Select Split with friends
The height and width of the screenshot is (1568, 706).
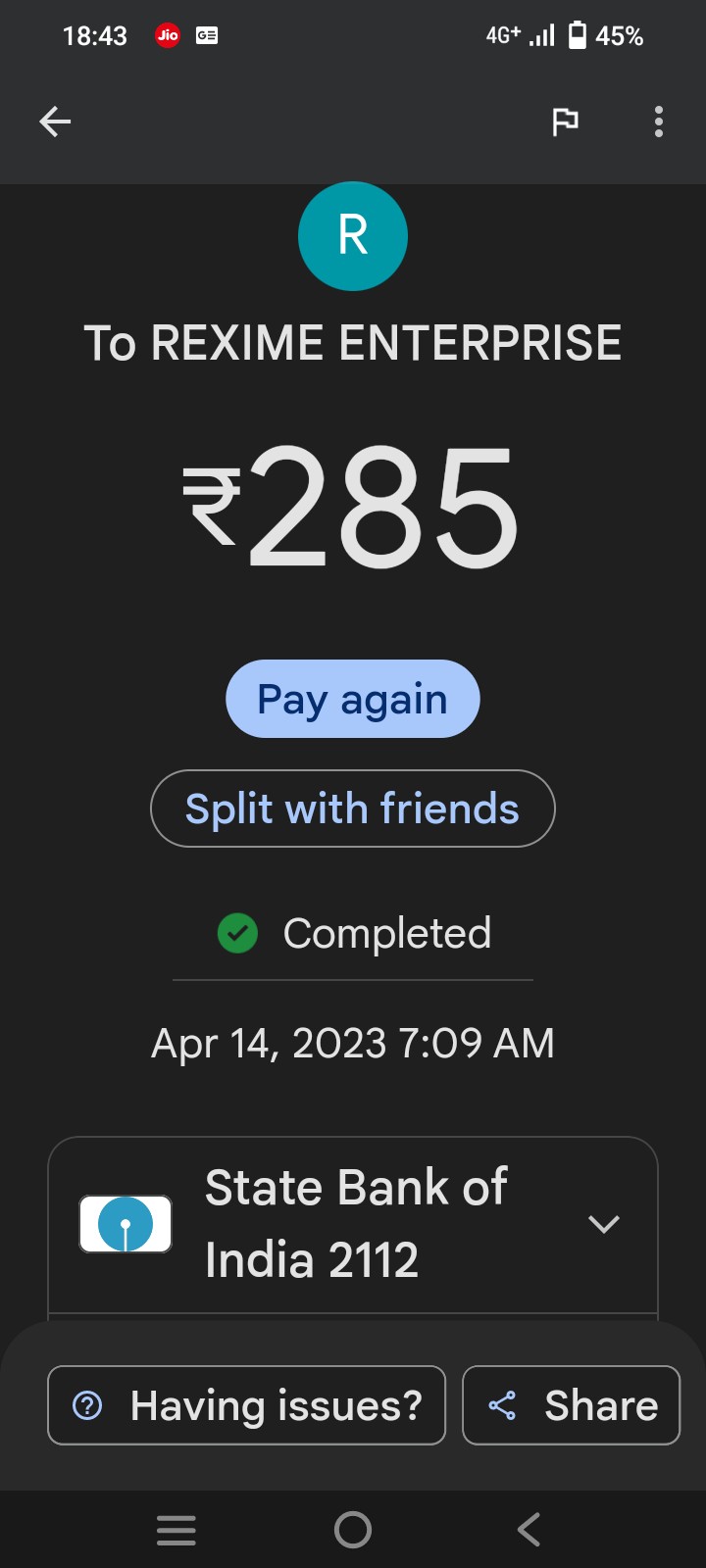[352, 808]
